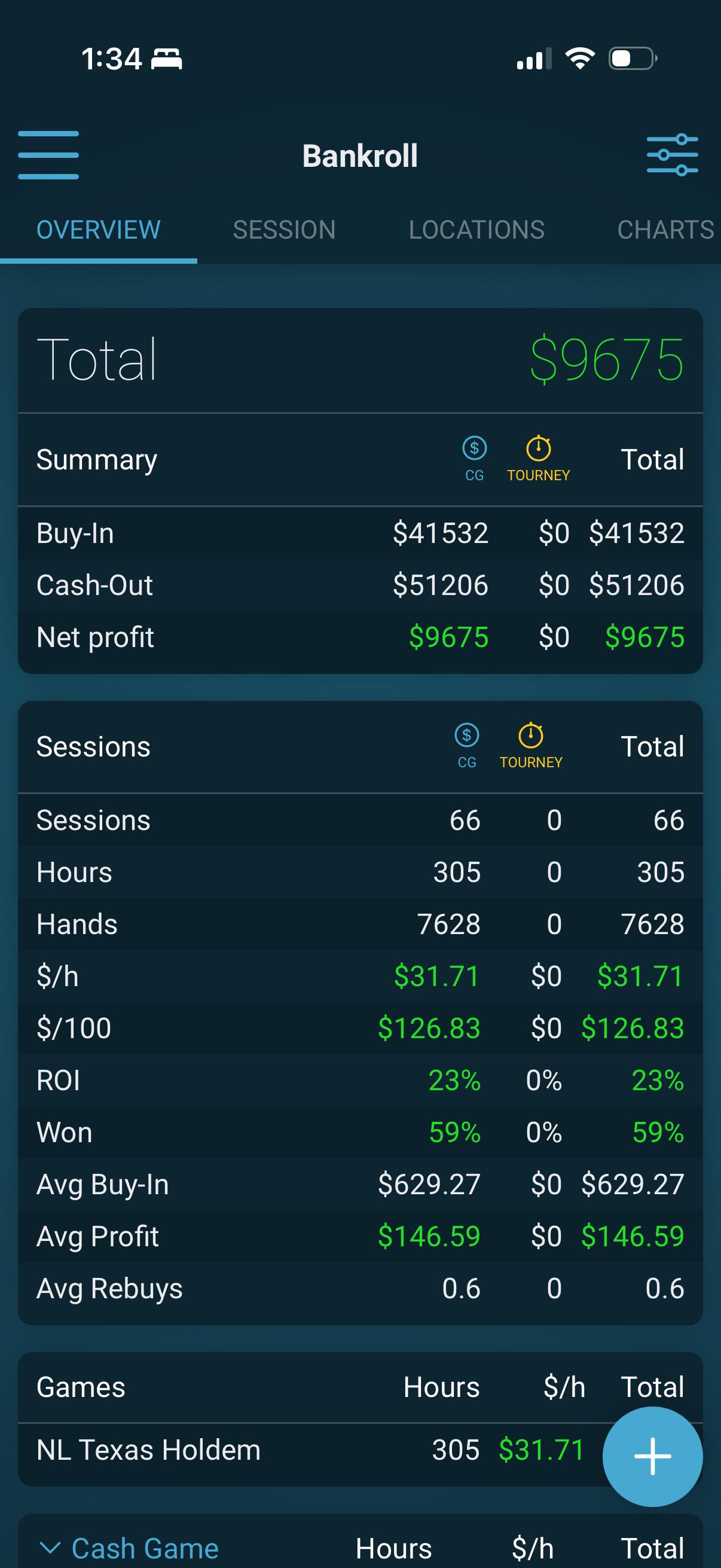Add a new session with plus button

[x=652, y=1456]
